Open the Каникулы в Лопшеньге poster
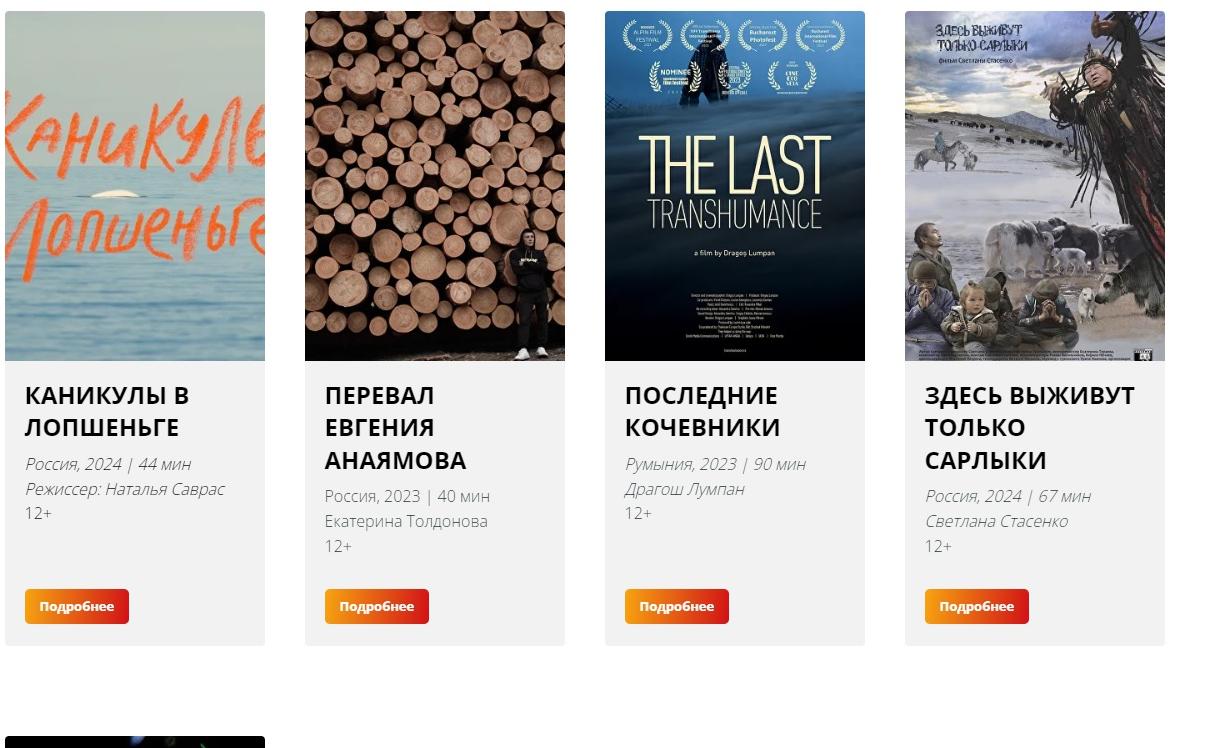 tap(135, 186)
